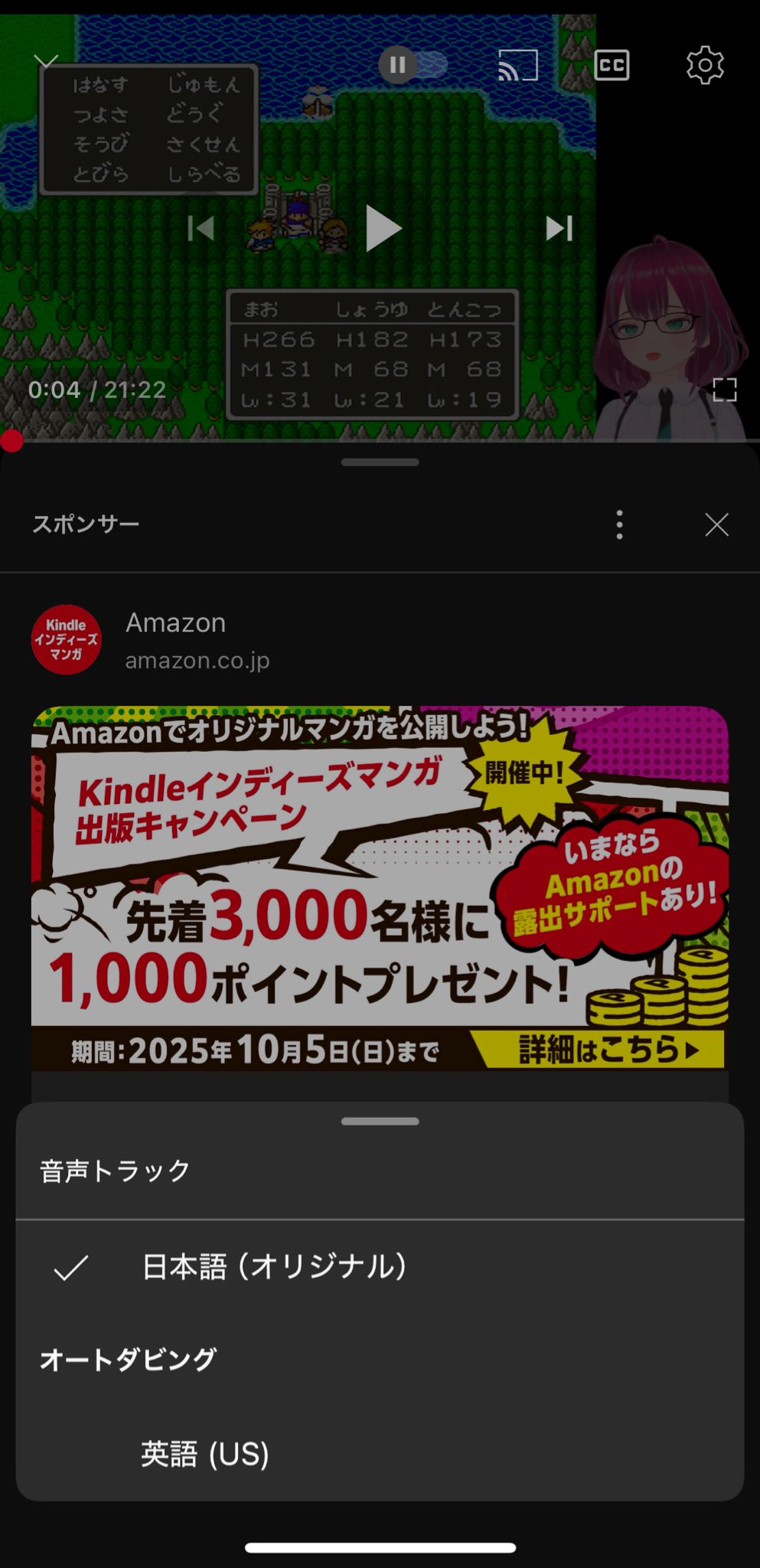Toggle closed captions
This screenshot has height=1568, width=760.
click(612, 66)
